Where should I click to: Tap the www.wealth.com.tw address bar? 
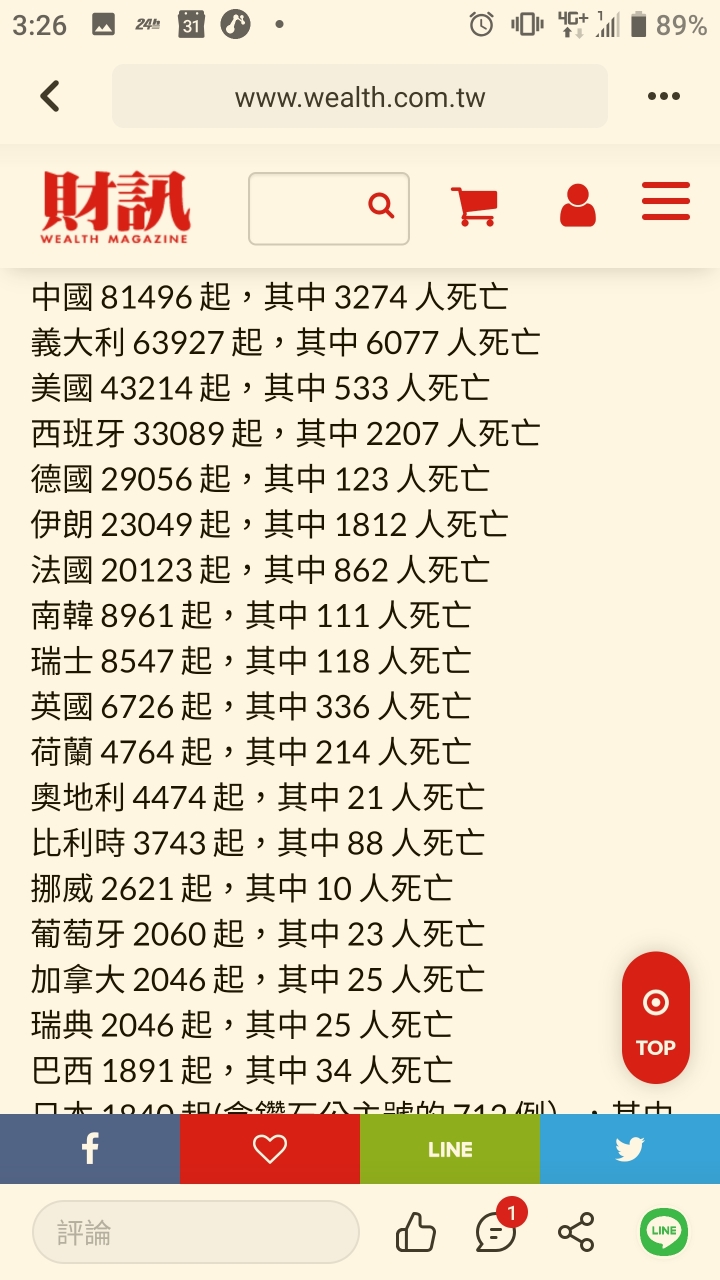point(360,97)
